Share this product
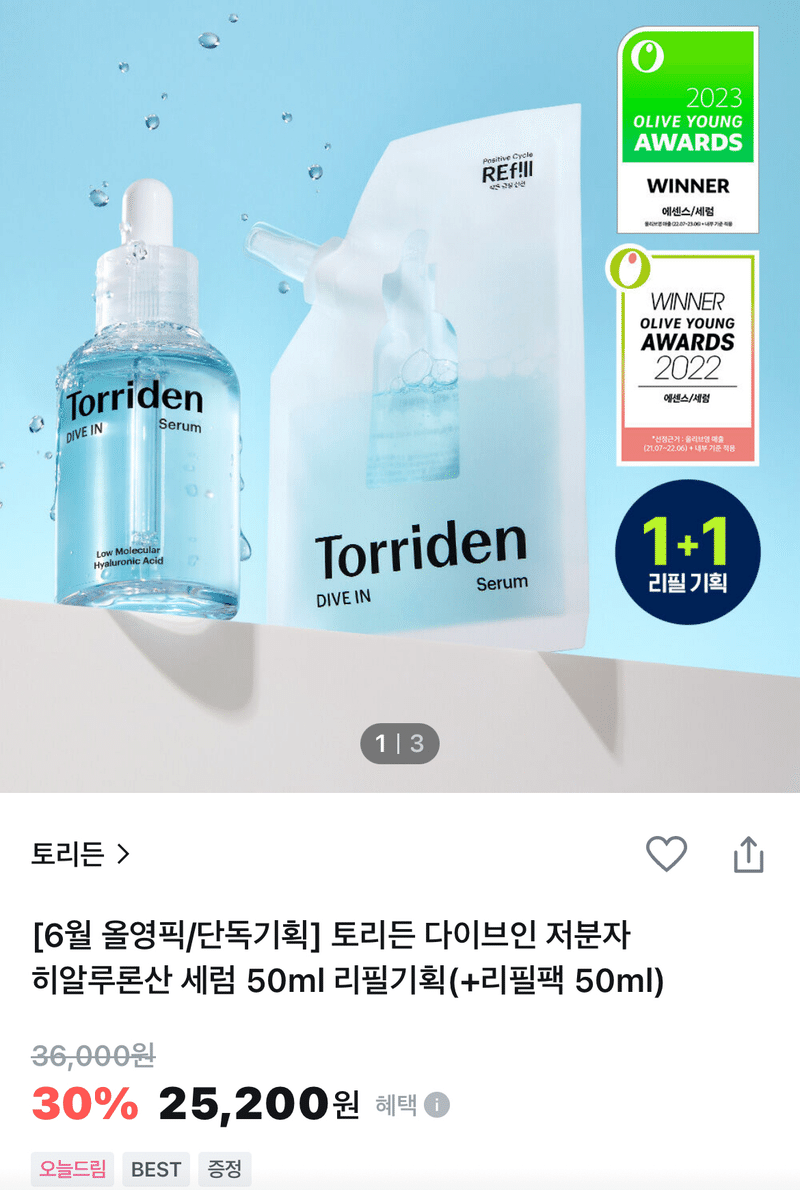Screen dimensions: 800x1190 point(748,855)
